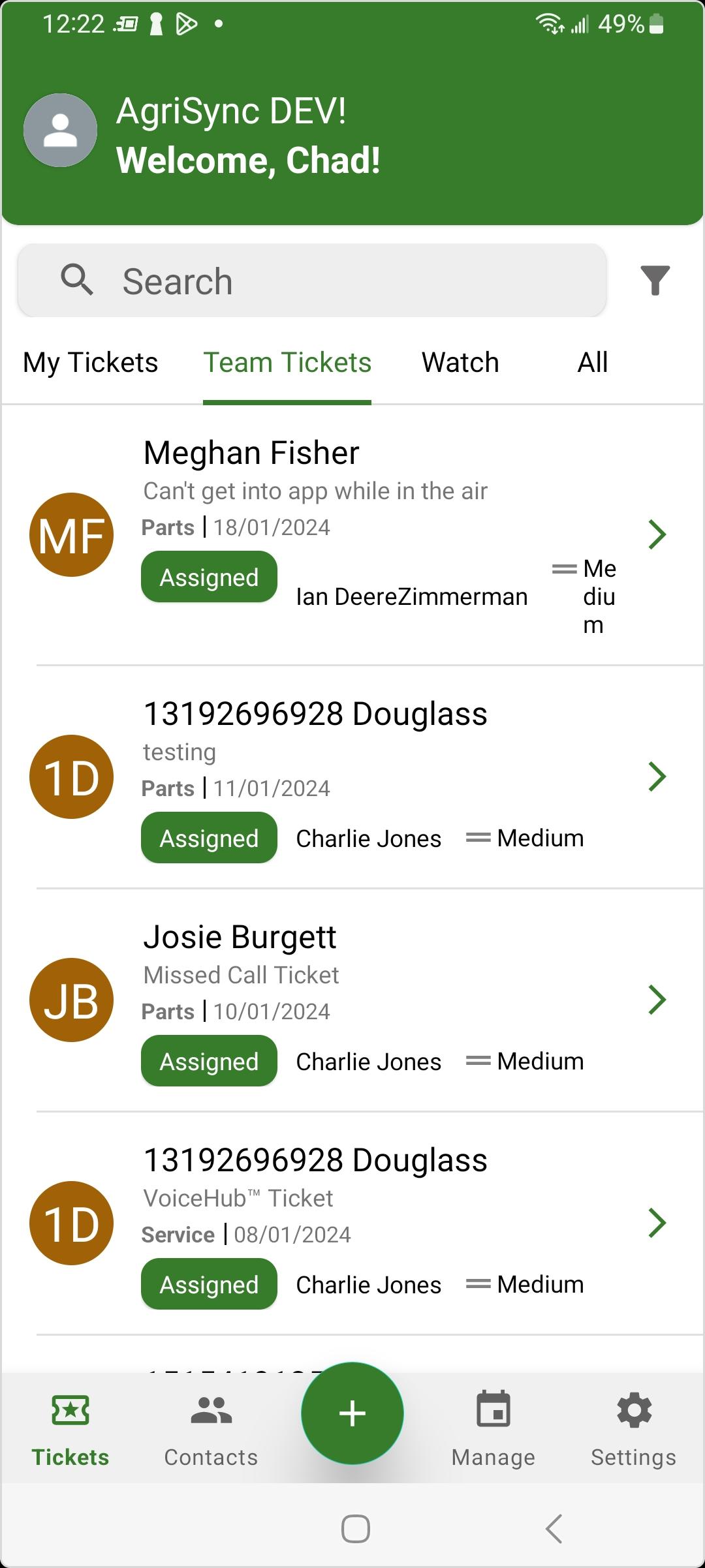The width and height of the screenshot is (705, 1568).
Task: Tap the system home button
Action: 356,1528
